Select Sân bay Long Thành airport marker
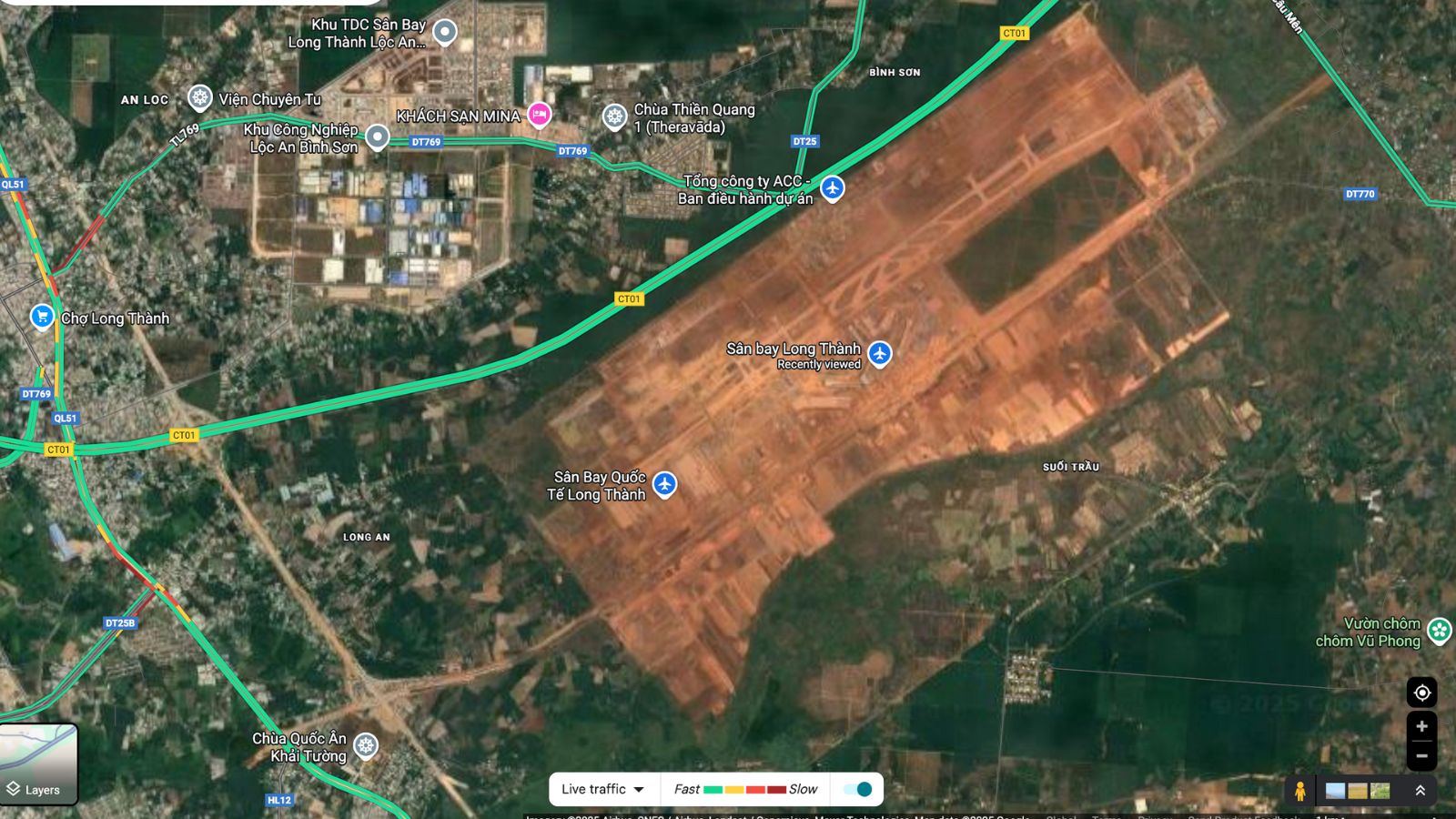Screen dimensions: 1456x819 click(879, 353)
